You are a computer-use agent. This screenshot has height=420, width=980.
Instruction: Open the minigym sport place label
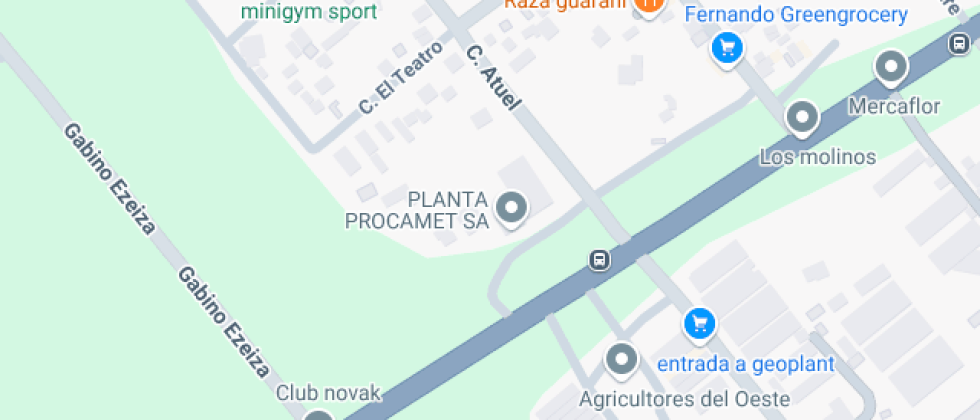tap(309, 12)
